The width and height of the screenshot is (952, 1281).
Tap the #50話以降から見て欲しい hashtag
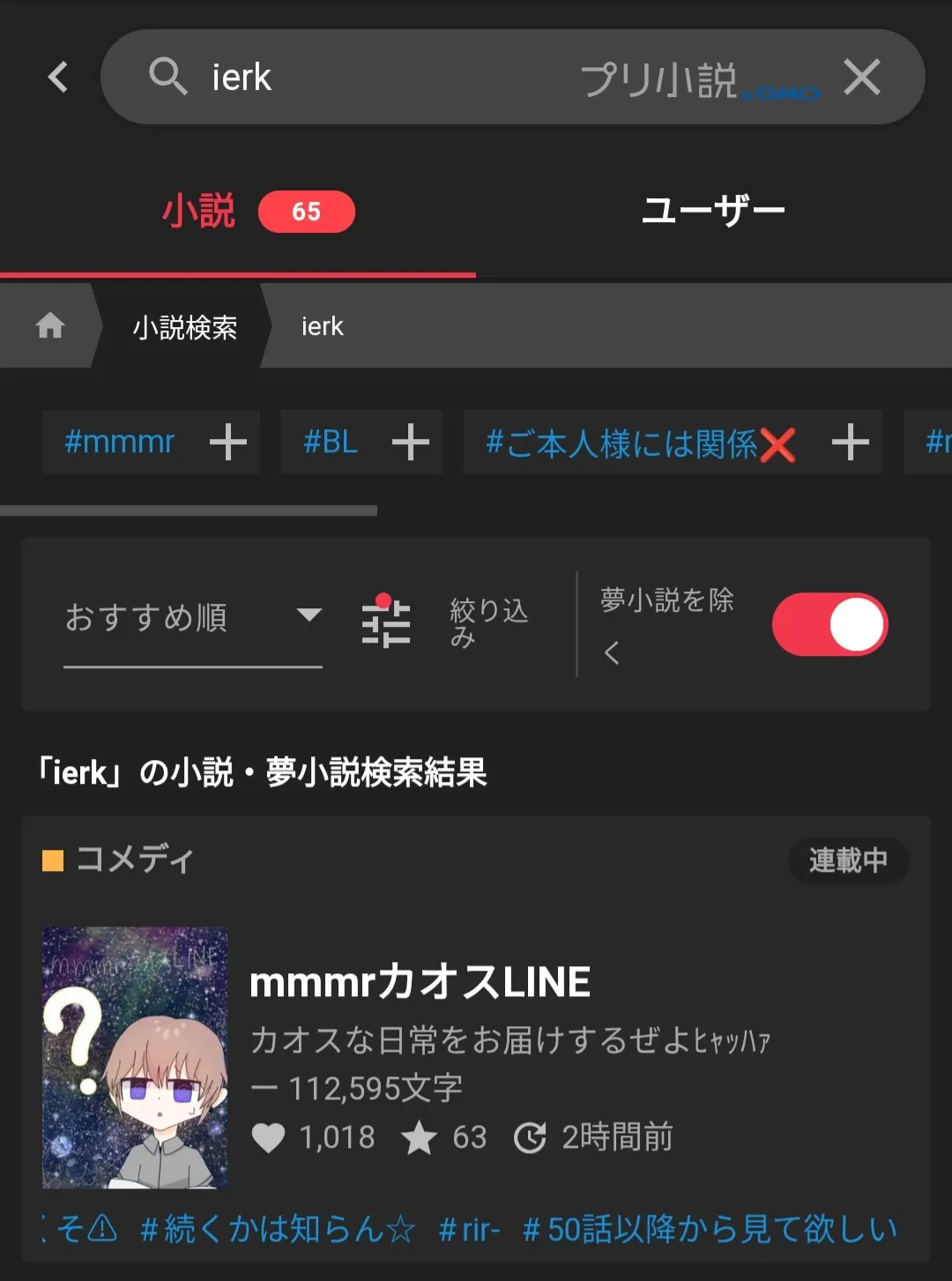point(710,1228)
